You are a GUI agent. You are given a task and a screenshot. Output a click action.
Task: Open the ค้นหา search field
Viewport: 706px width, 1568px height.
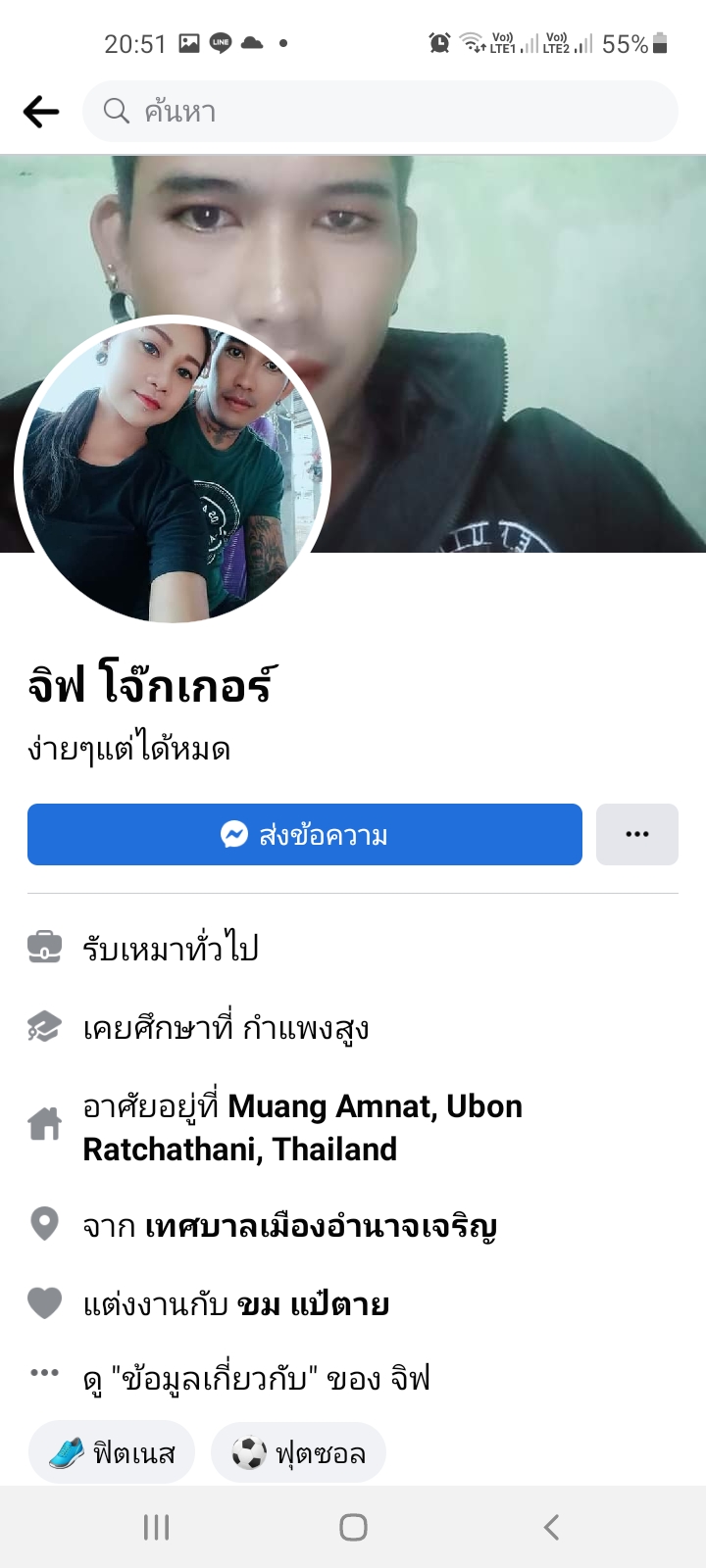tap(380, 112)
